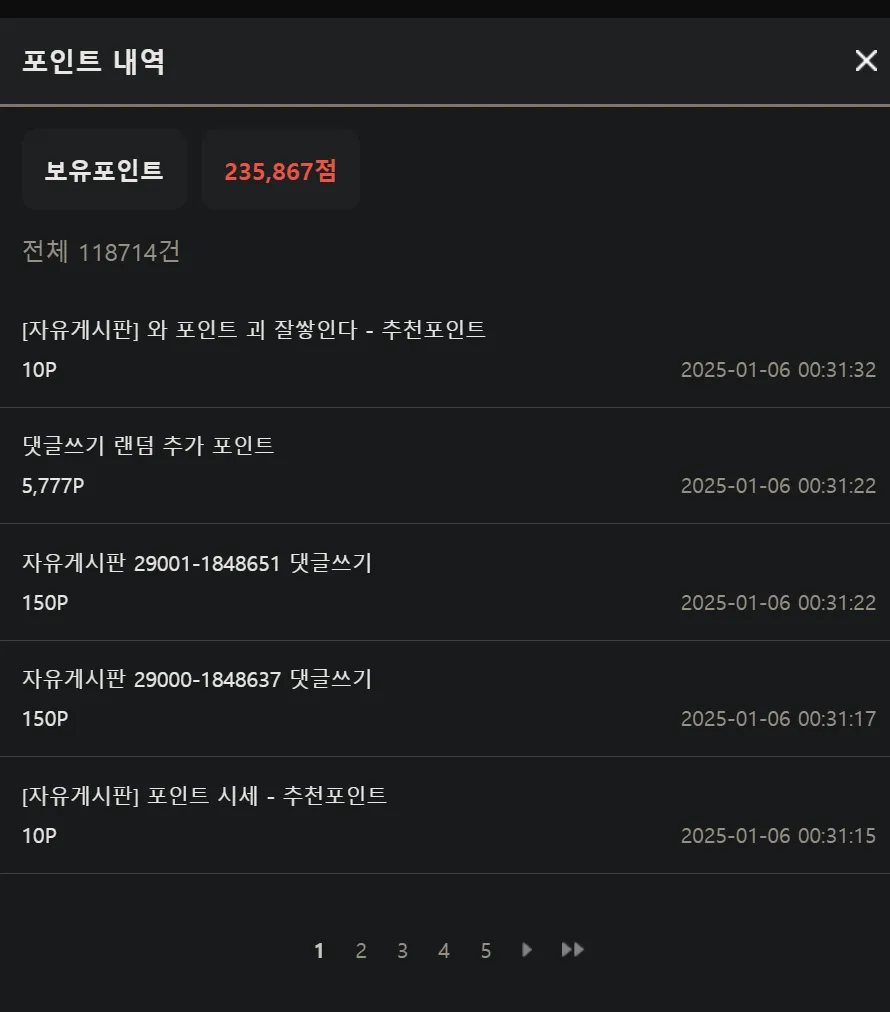Go to page 4 of point history
The height and width of the screenshot is (1012, 890).
pos(444,951)
